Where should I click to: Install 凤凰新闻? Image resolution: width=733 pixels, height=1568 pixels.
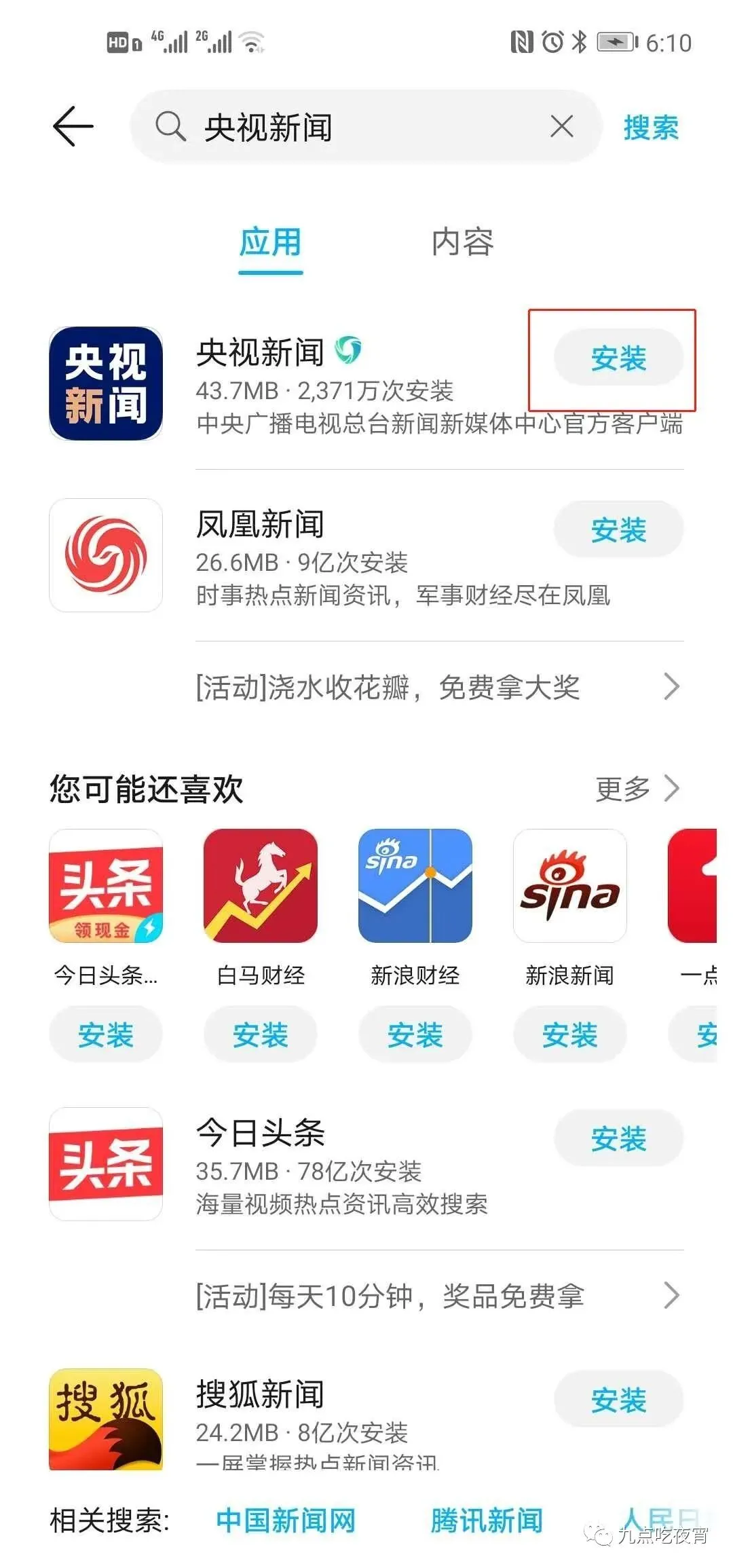[618, 529]
